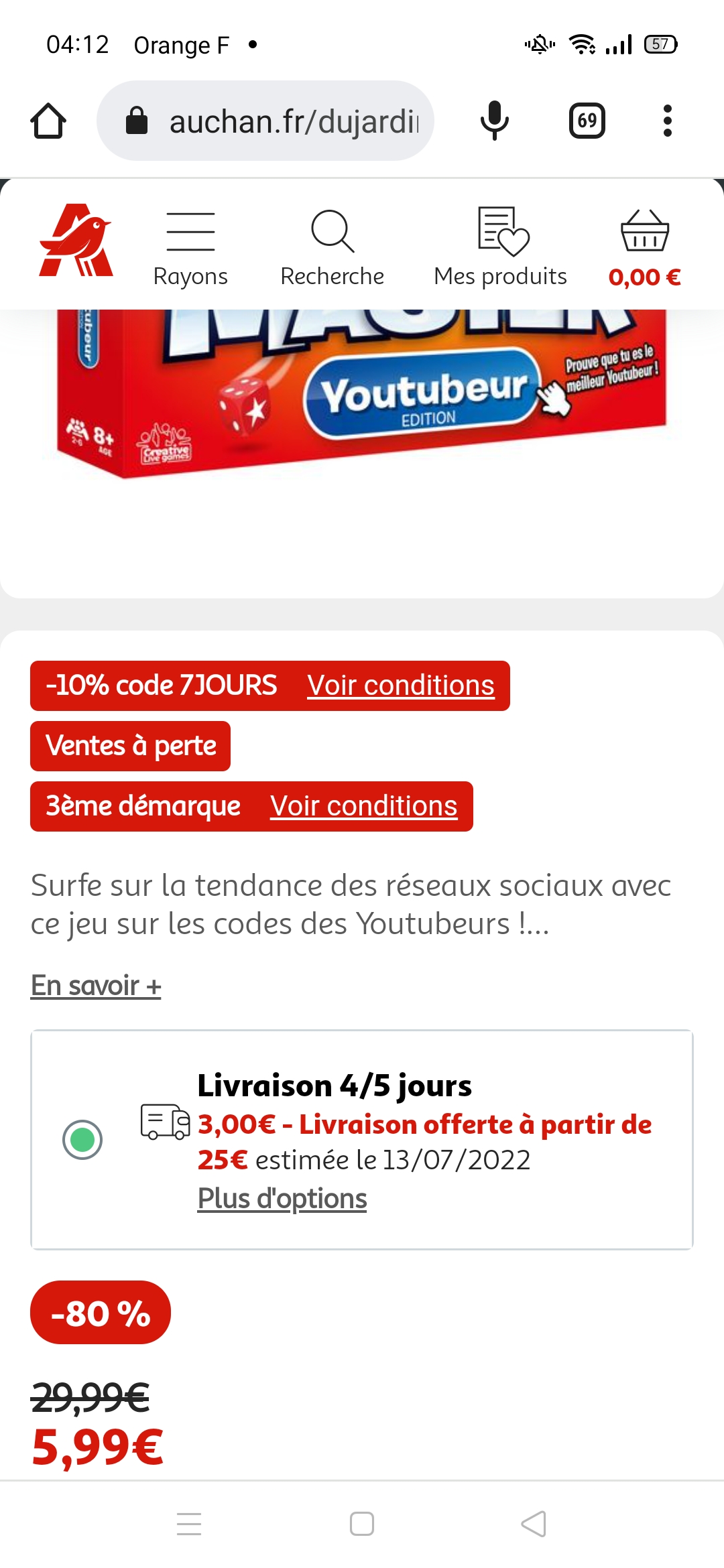Go to the browser home page
This screenshot has width=724, height=1568.
(48, 121)
